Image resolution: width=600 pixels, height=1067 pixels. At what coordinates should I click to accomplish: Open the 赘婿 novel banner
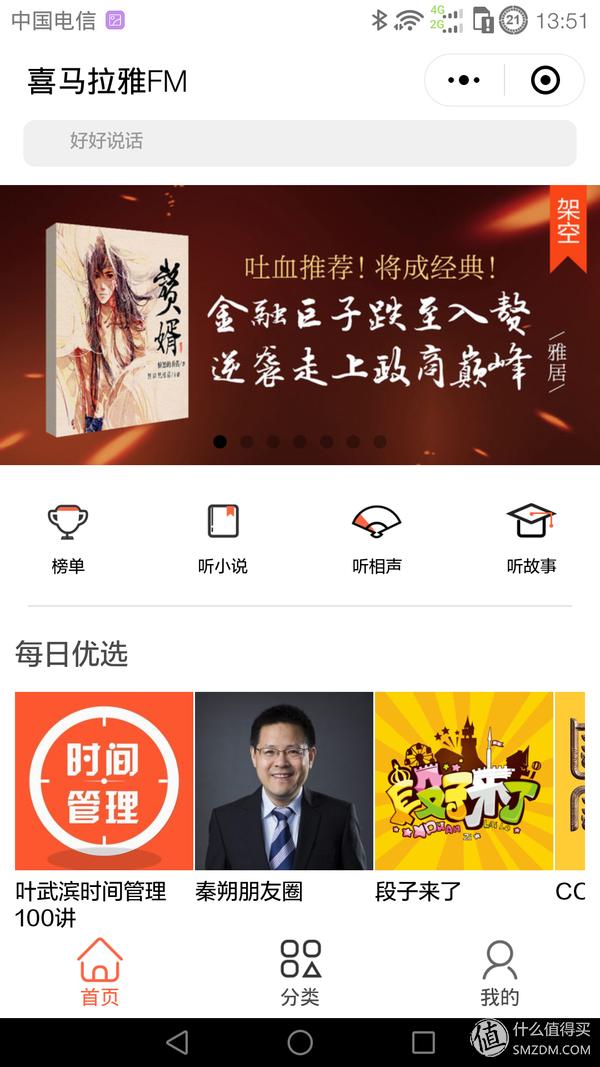click(300, 325)
